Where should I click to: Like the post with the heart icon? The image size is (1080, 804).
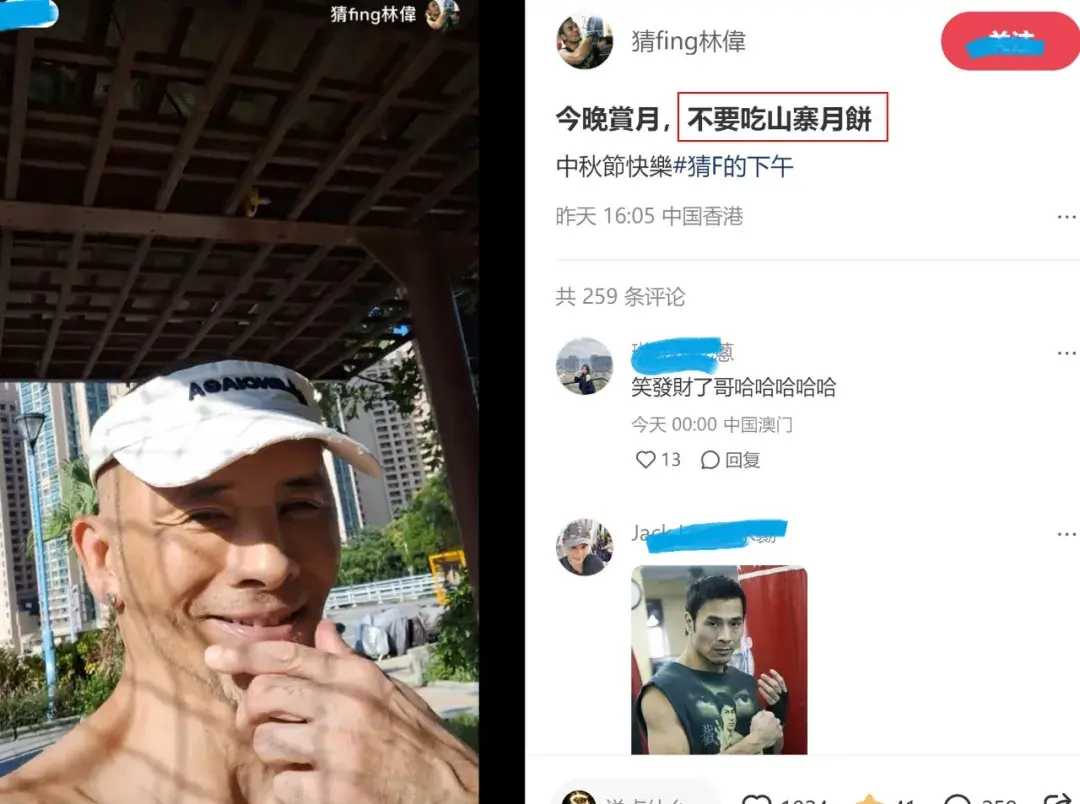[757, 798]
